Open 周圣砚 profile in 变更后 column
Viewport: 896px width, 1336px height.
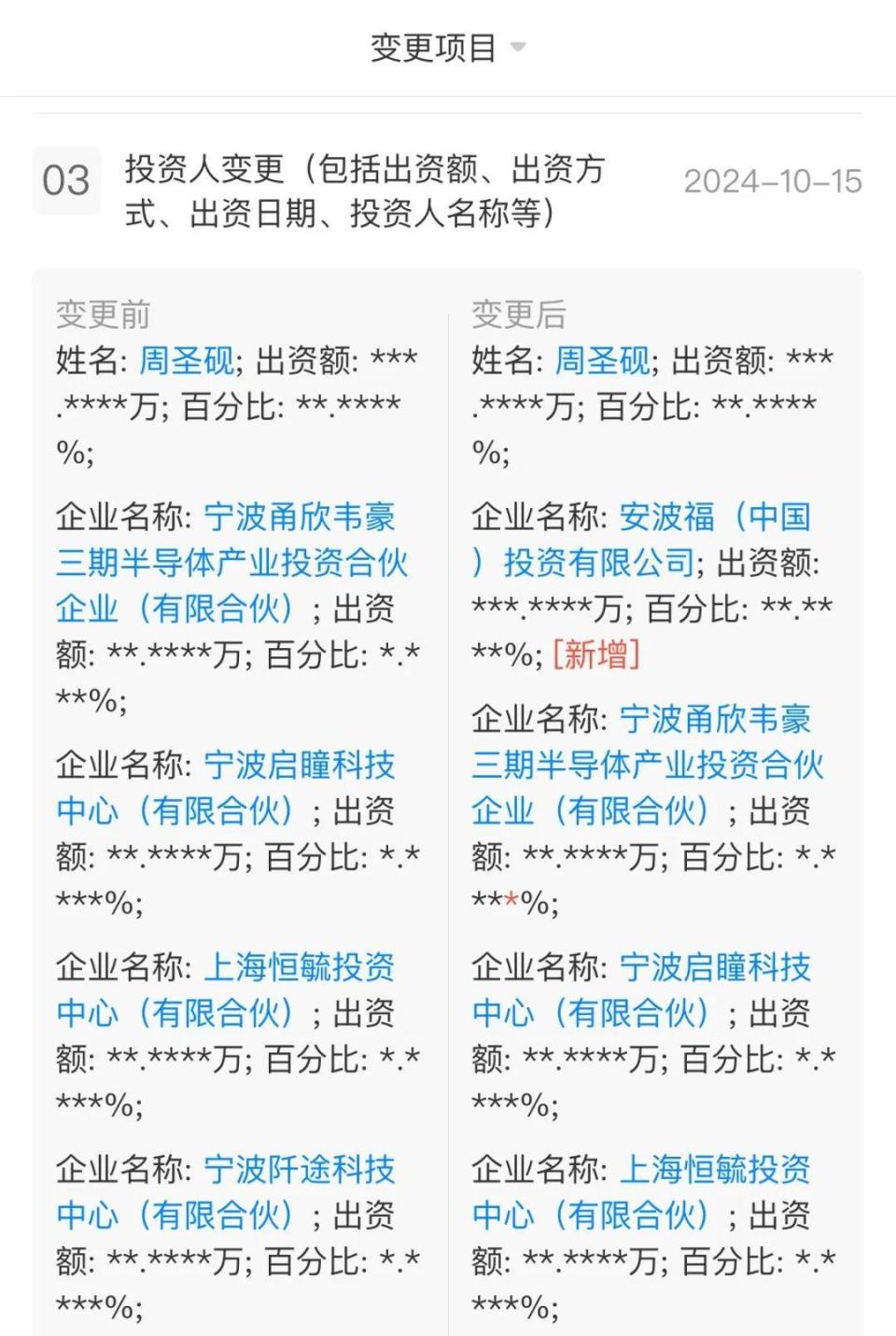pos(602,359)
